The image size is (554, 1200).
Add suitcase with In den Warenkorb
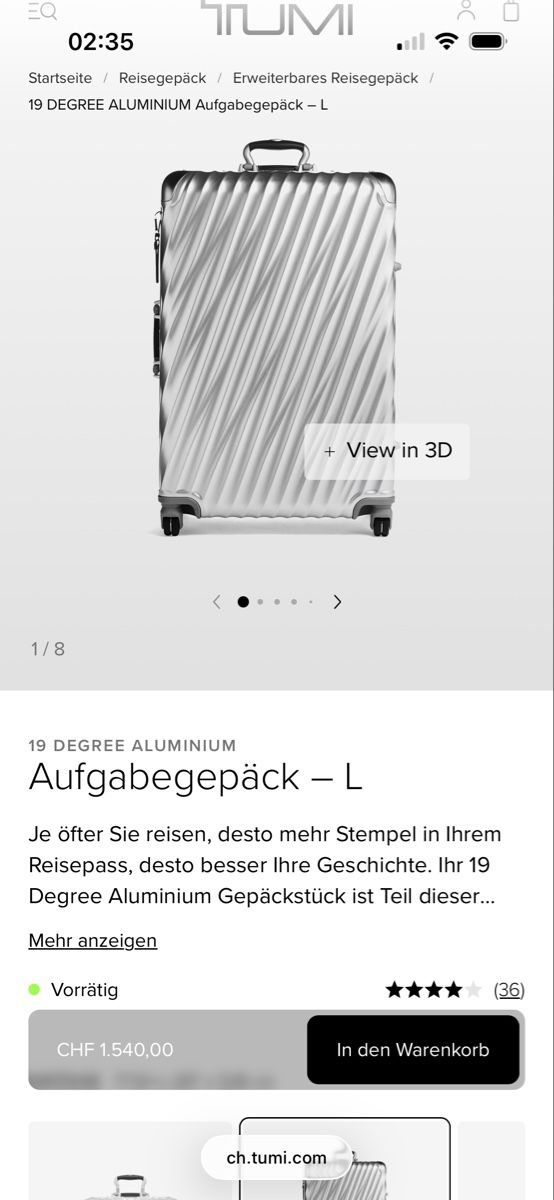coord(413,1050)
